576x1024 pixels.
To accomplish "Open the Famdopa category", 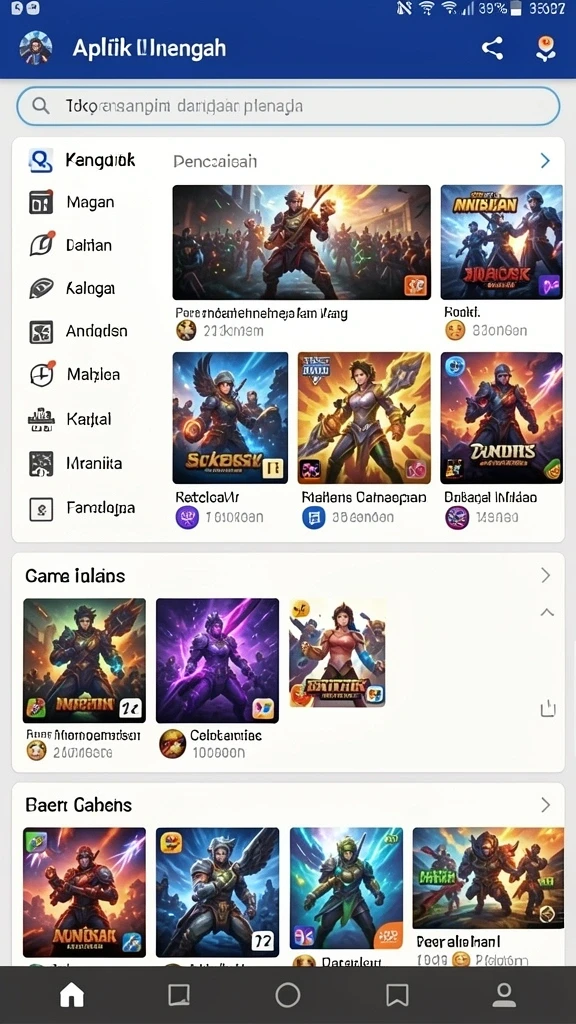I will click(x=82, y=507).
